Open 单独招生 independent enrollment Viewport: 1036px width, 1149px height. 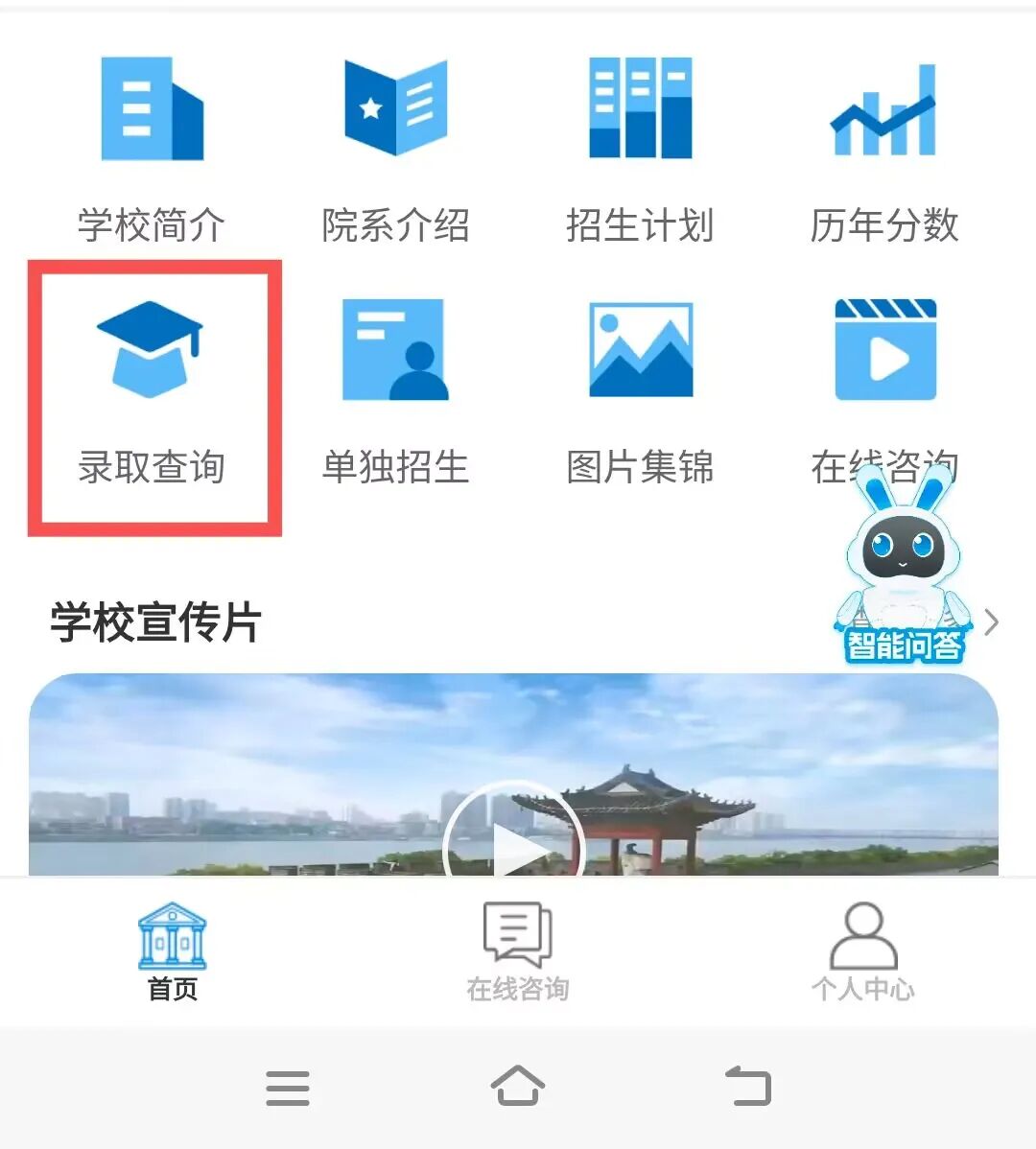point(395,391)
